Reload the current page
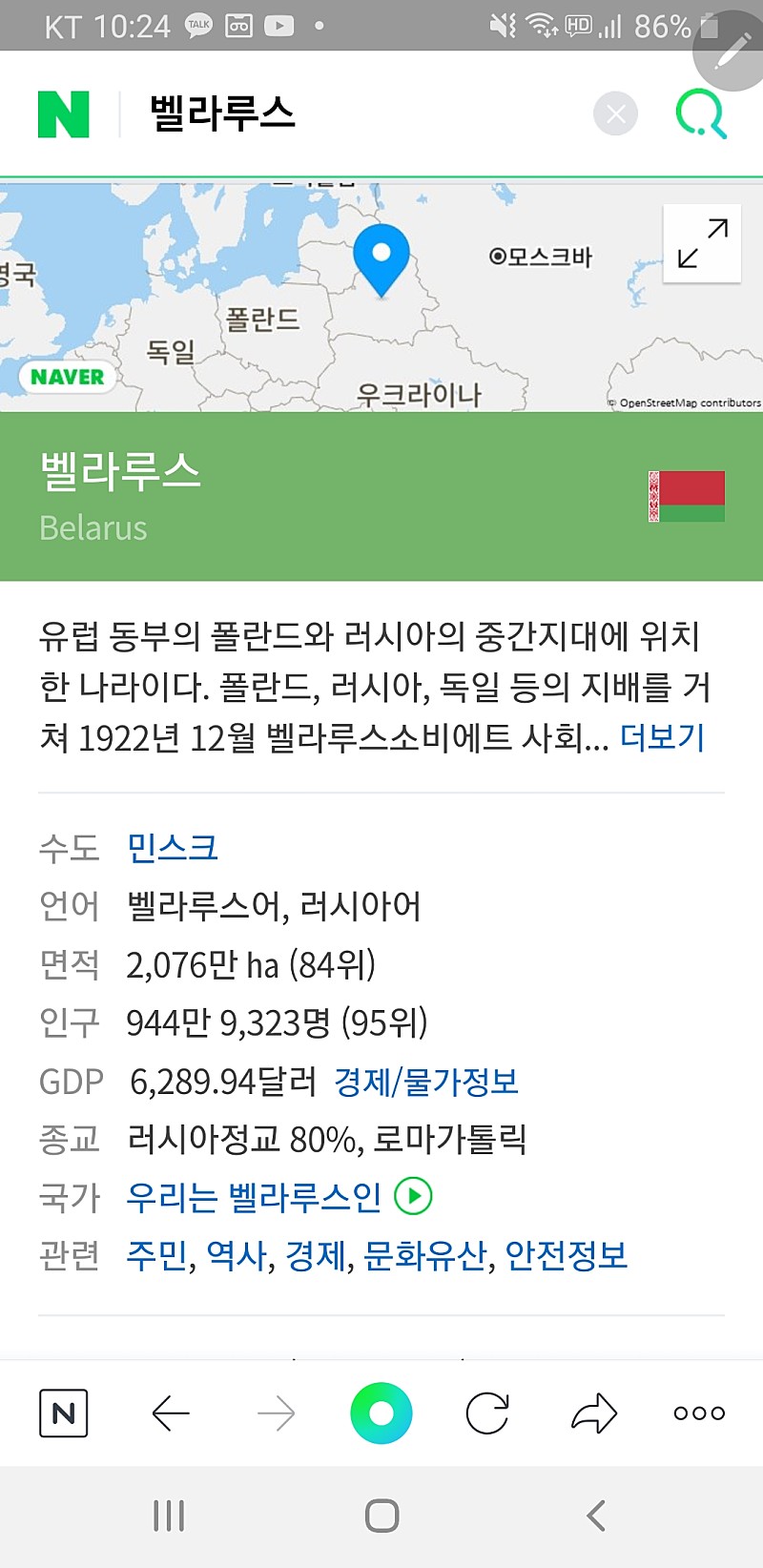This screenshot has height=1568, width=763. click(487, 1413)
